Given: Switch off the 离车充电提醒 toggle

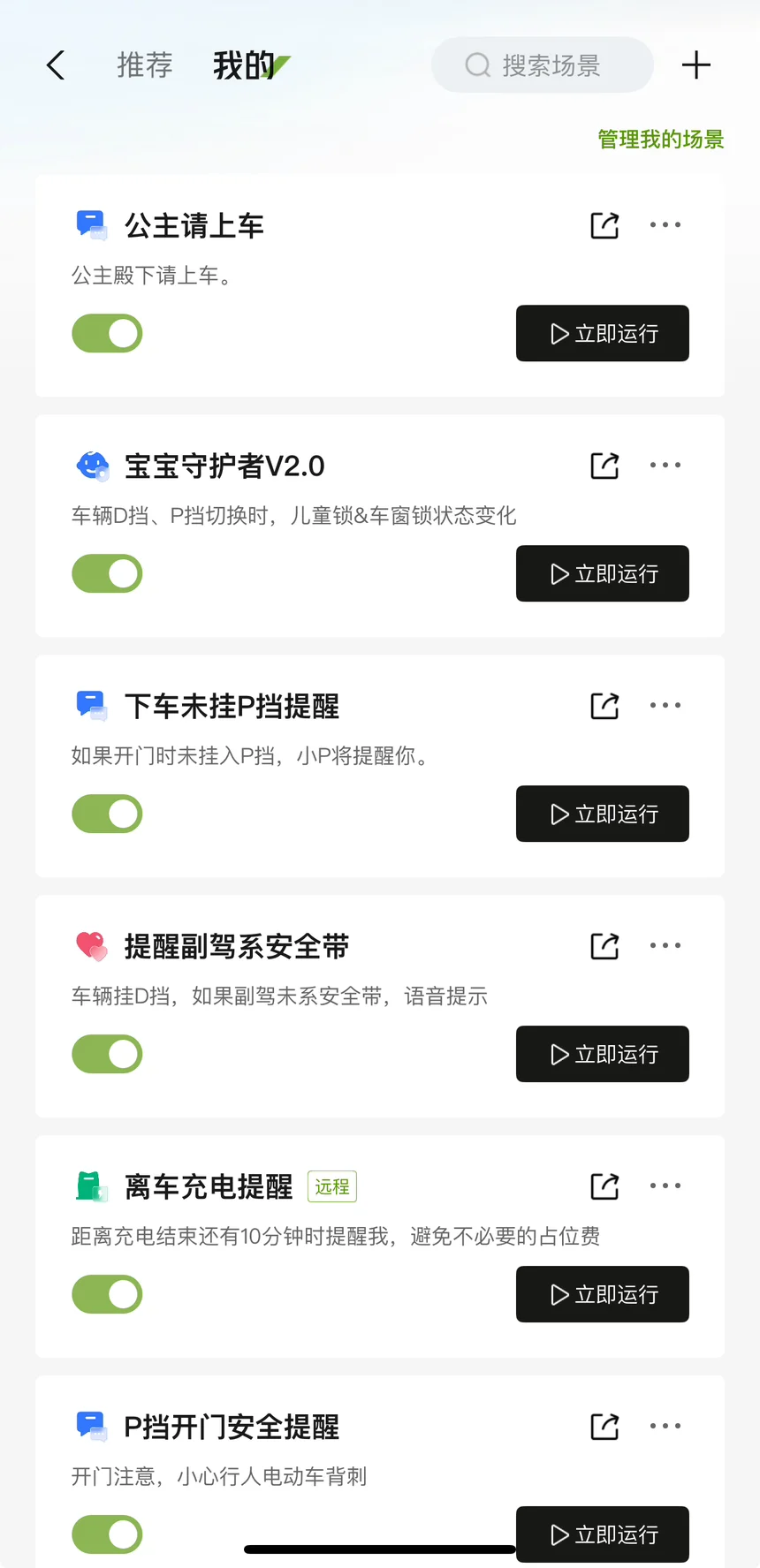Looking at the screenshot, I should (x=107, y=1294).
